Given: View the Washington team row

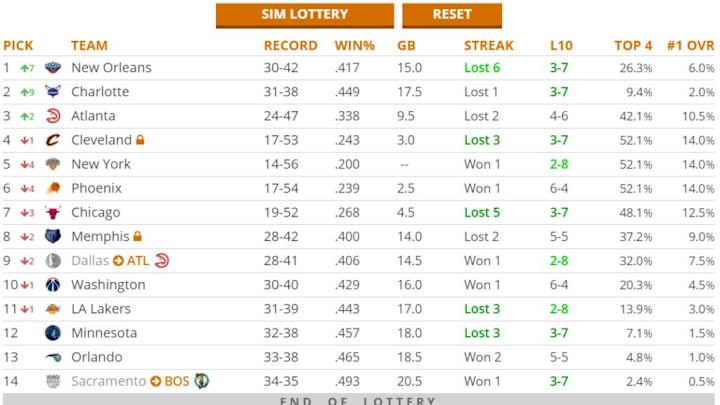Looking at the screenshot, I should pyautogui.click(x=108, y=284).
